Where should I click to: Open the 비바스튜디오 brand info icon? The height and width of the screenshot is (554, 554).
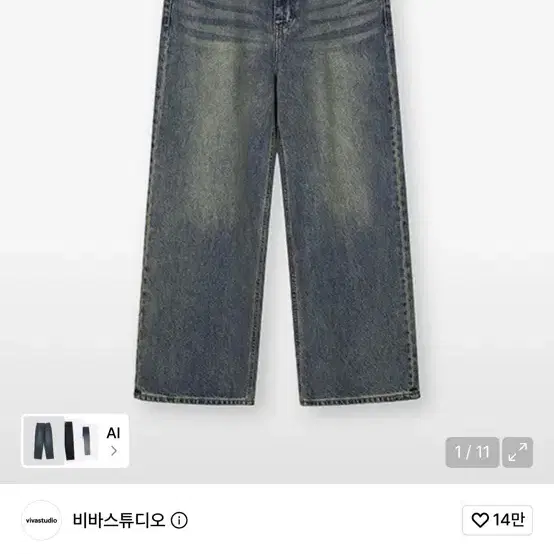(x=179, y=520)
